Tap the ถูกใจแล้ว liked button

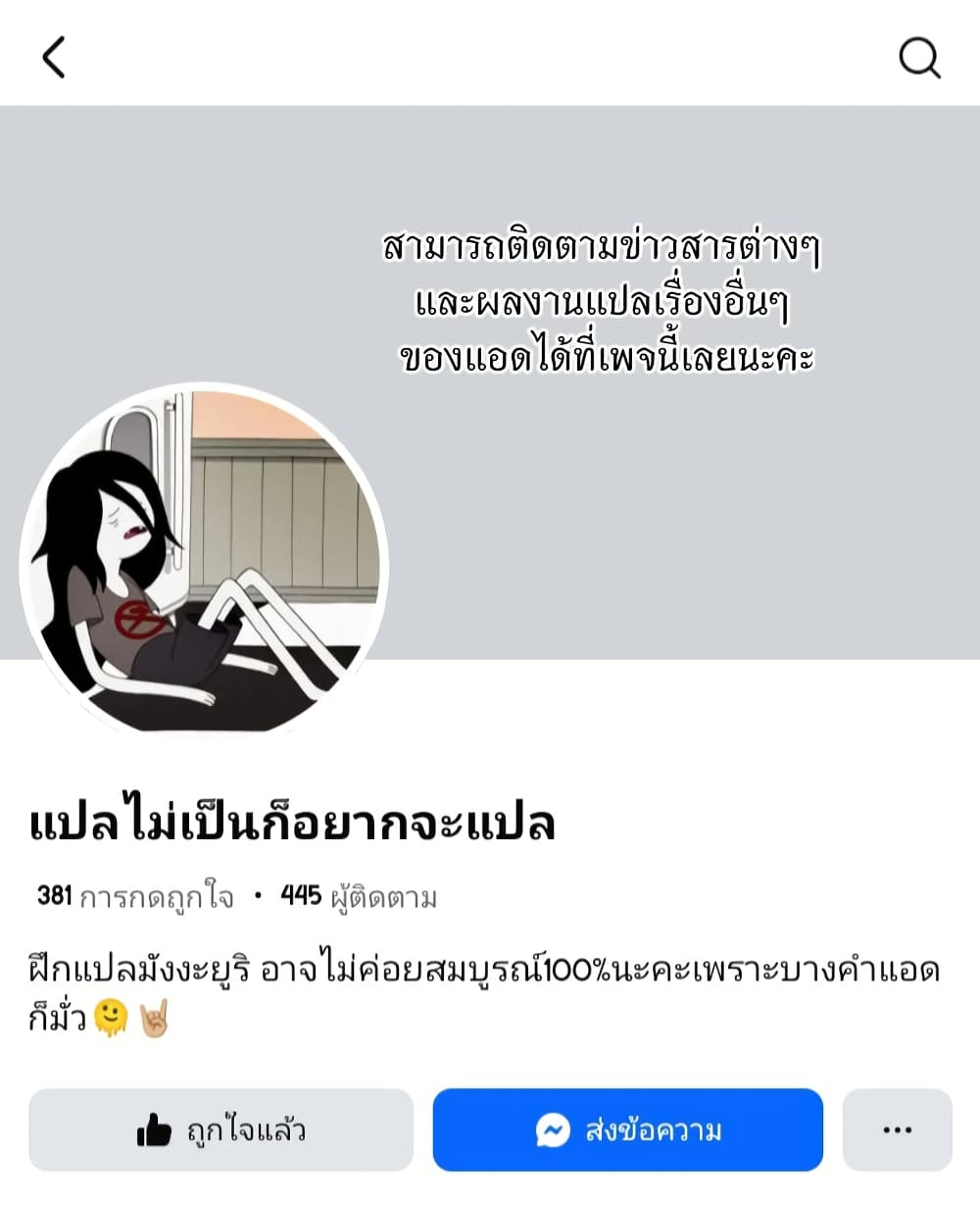pos(220,1130)
